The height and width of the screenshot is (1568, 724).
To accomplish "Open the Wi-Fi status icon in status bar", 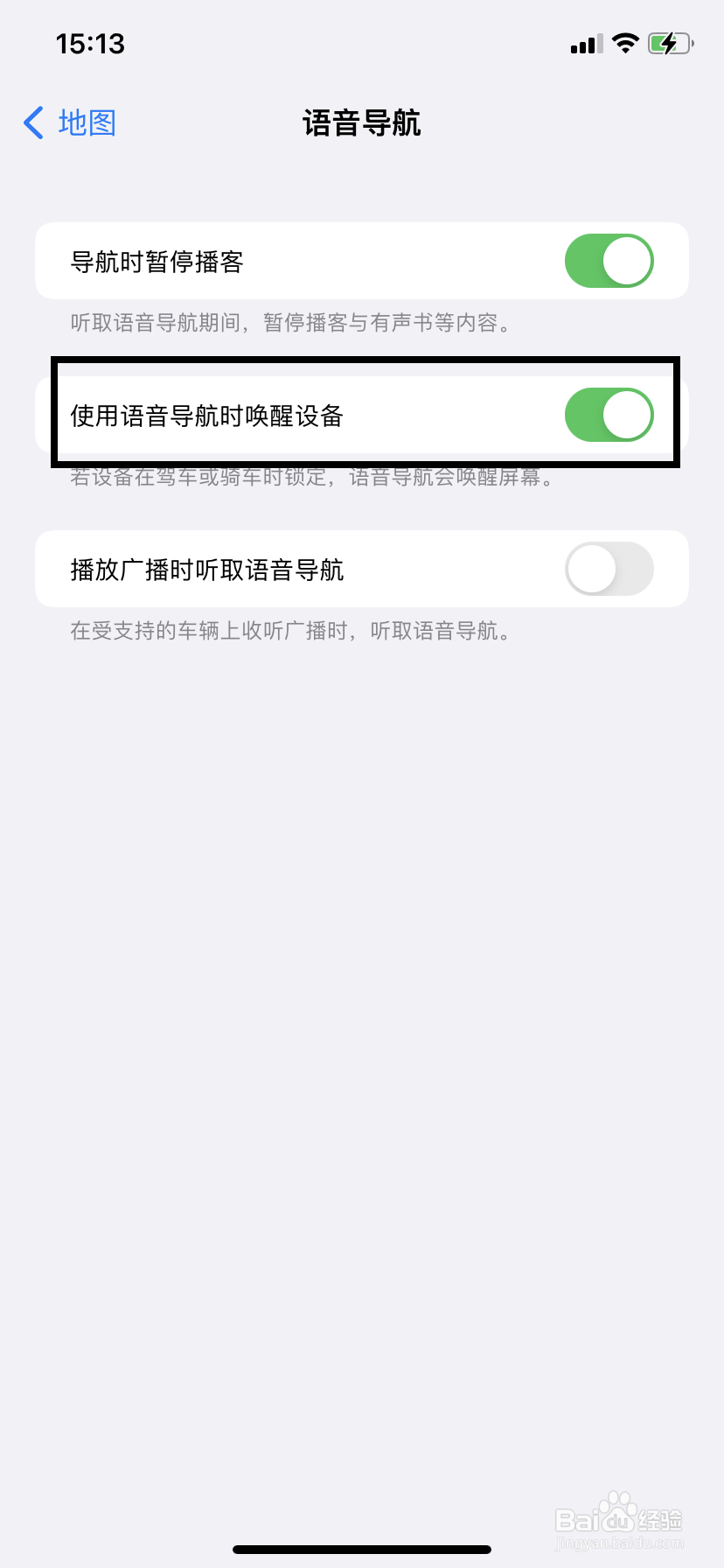I will tap(624, 43).
